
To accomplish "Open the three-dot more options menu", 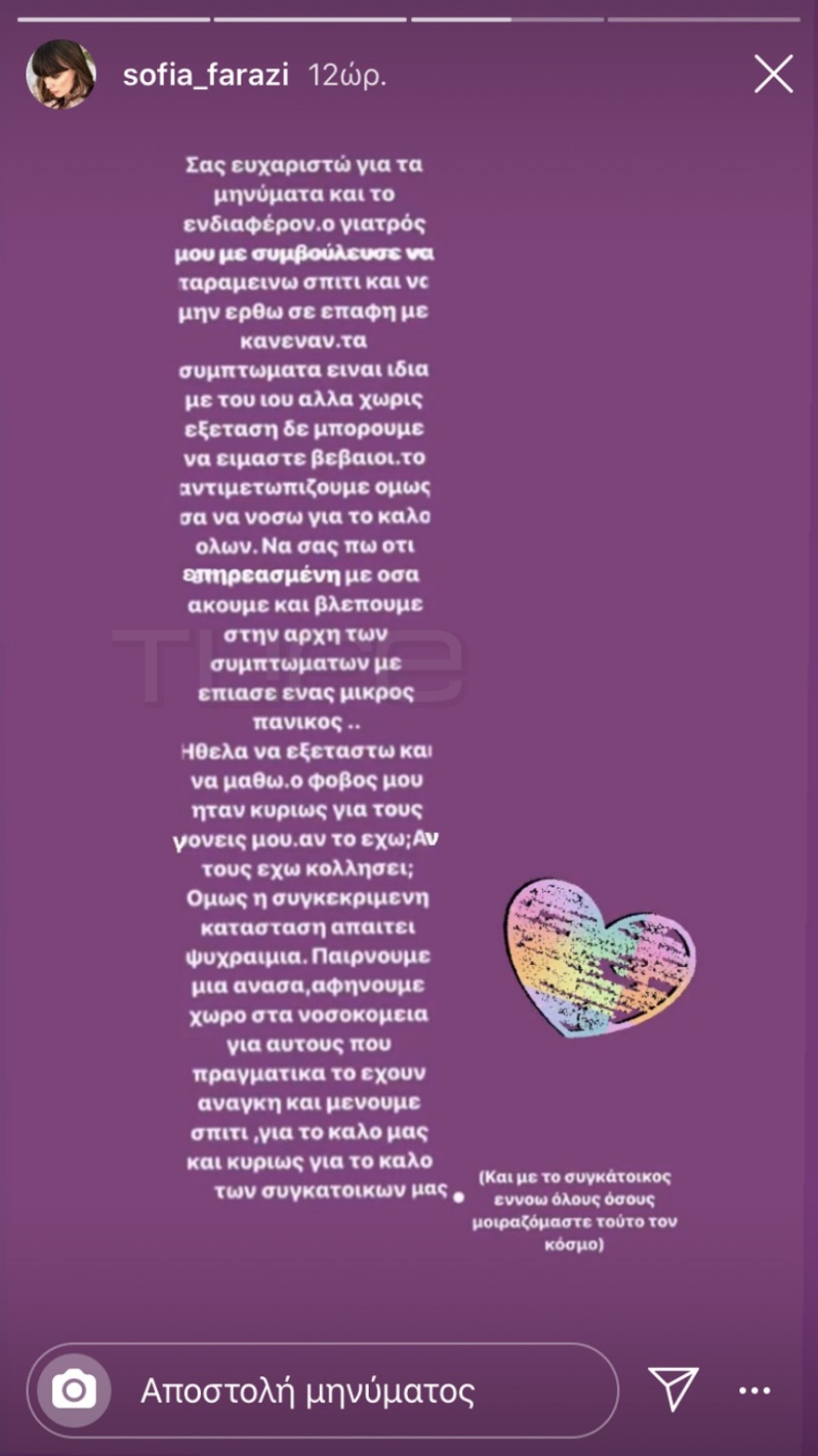I will pos(754,1391).
